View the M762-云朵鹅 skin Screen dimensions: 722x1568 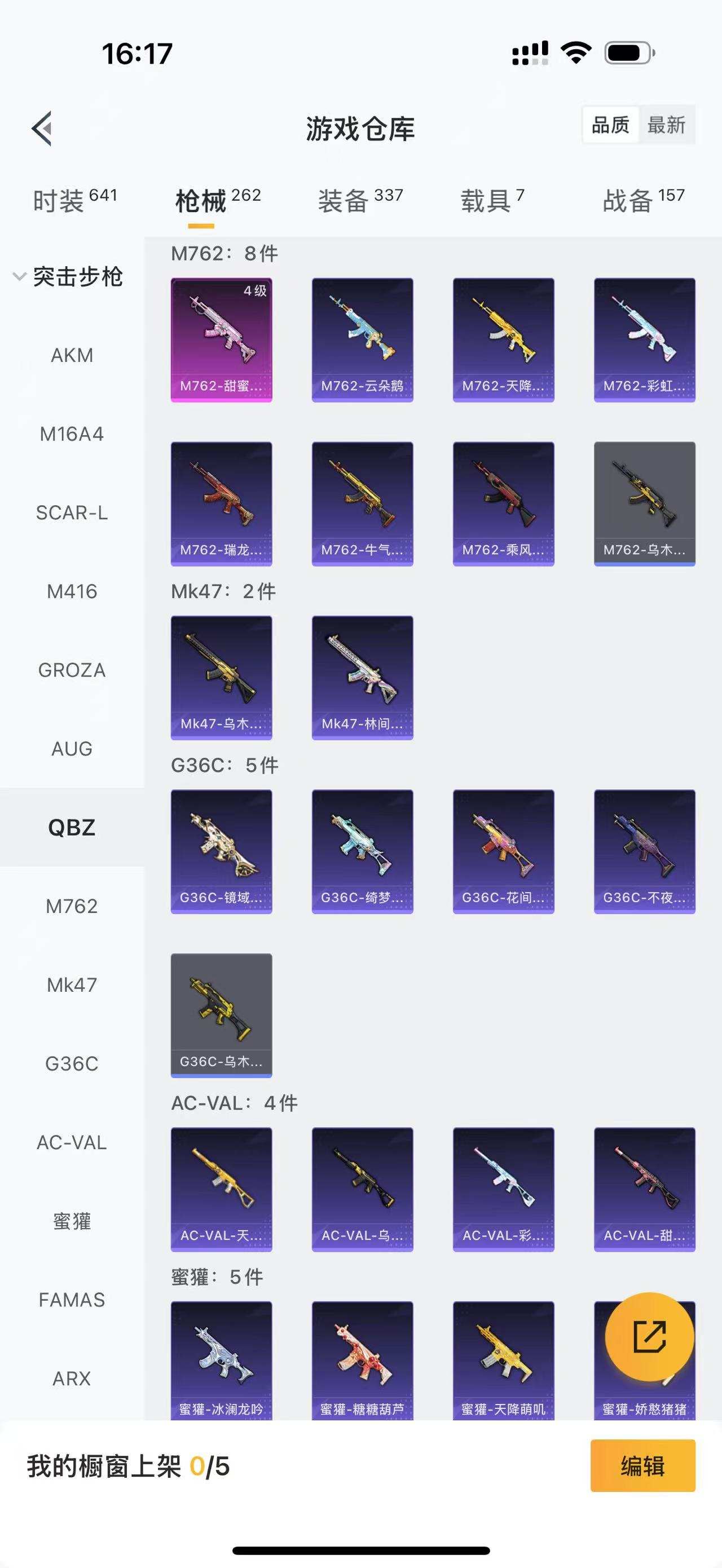(362, 339)
